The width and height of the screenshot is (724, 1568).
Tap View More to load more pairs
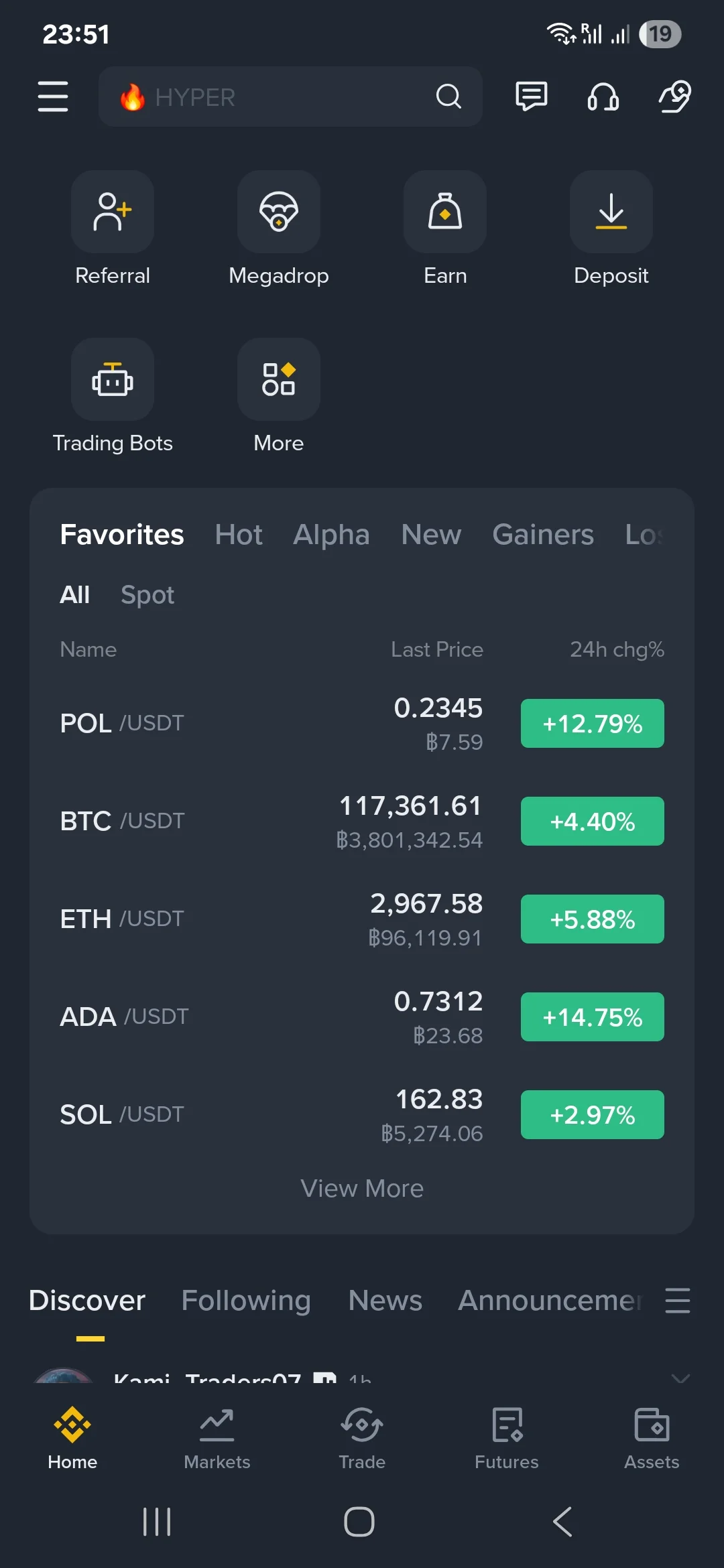click(362, 1187)
